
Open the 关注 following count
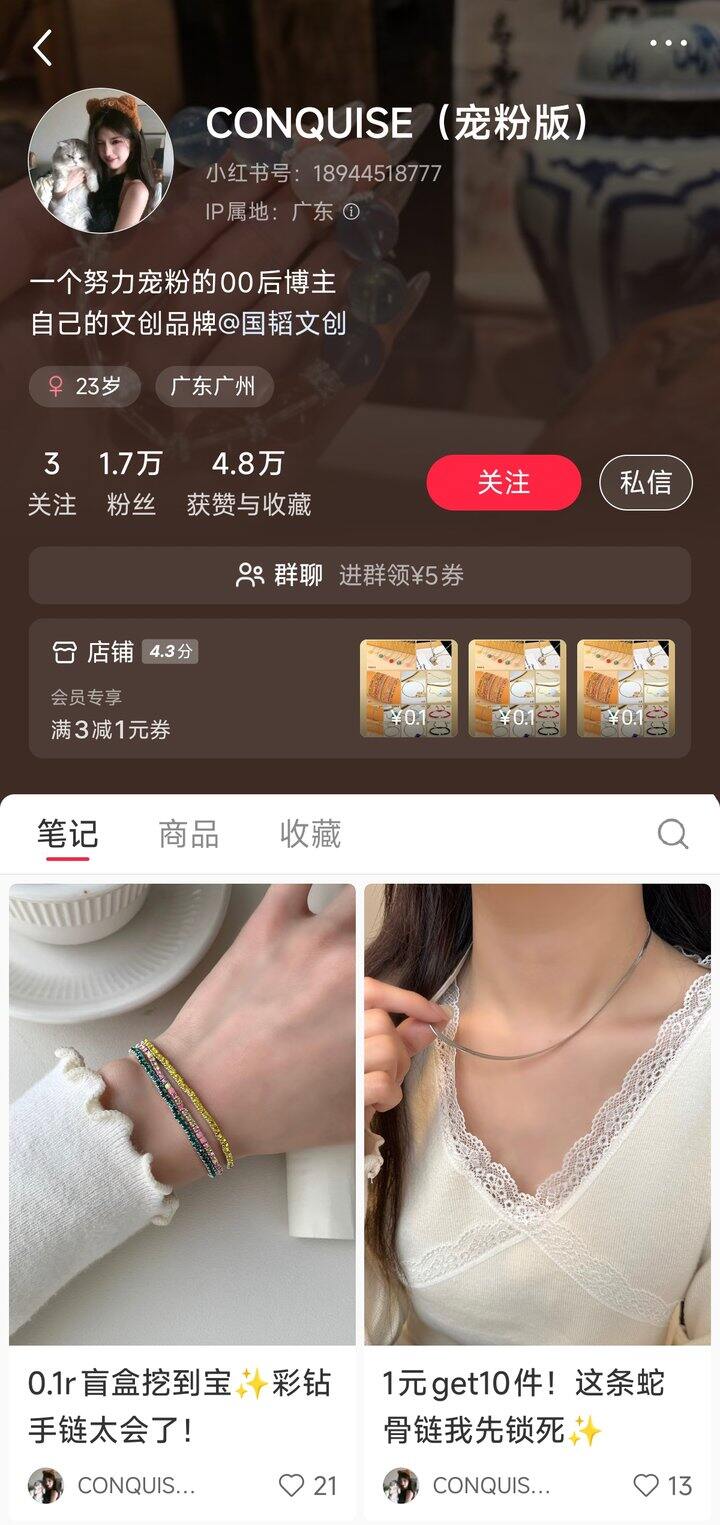click(x=51, y=482)
